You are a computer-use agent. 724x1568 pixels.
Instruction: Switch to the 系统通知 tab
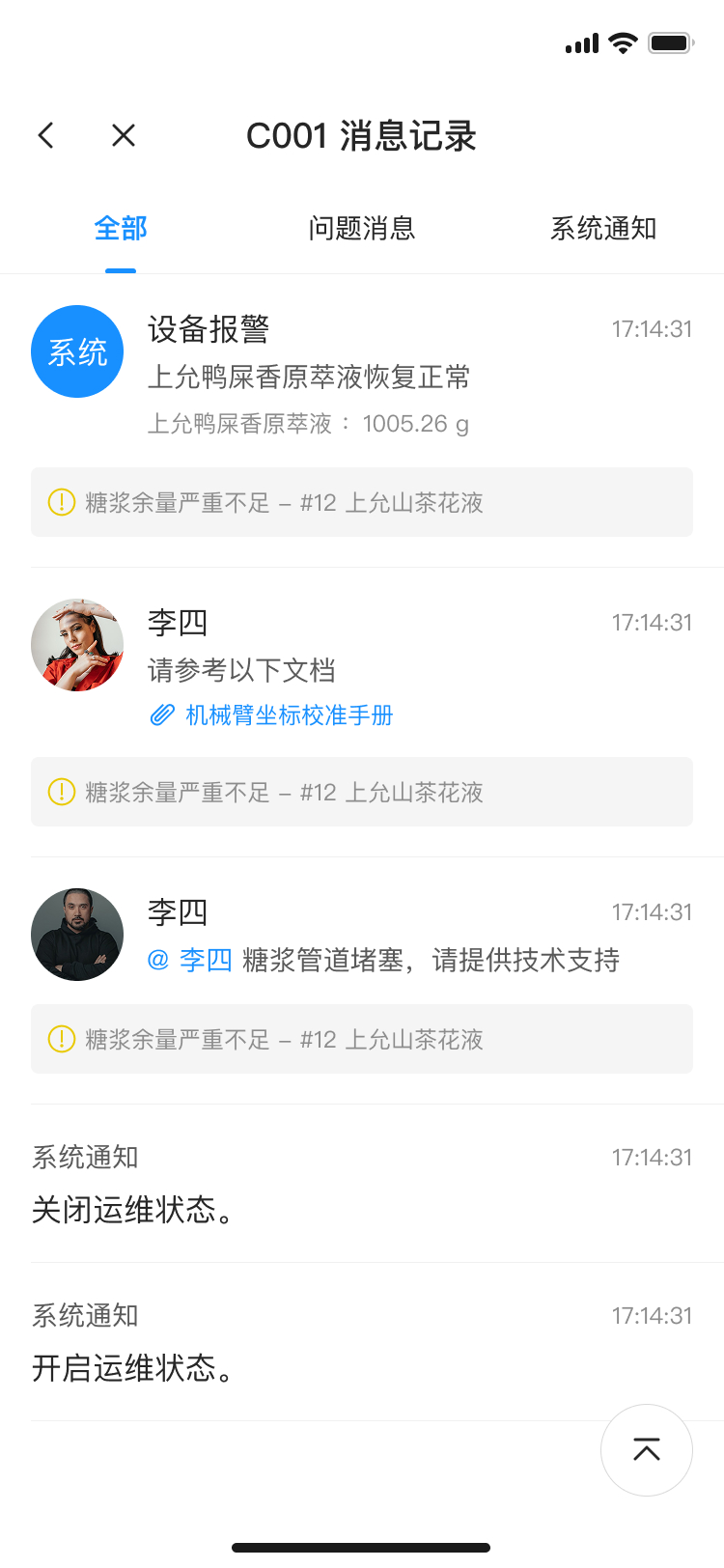coord(602,229)
